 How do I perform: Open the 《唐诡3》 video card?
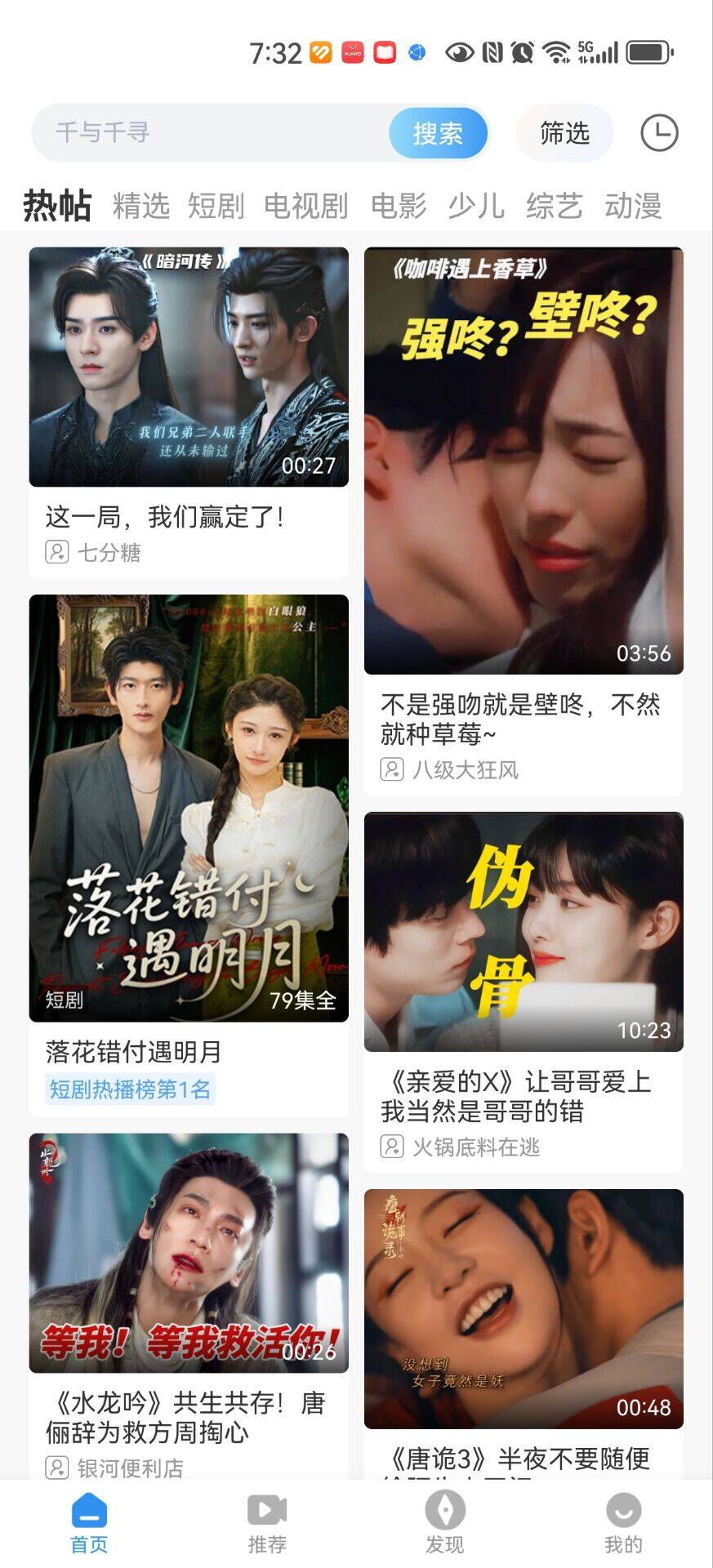coord(524,1309)
